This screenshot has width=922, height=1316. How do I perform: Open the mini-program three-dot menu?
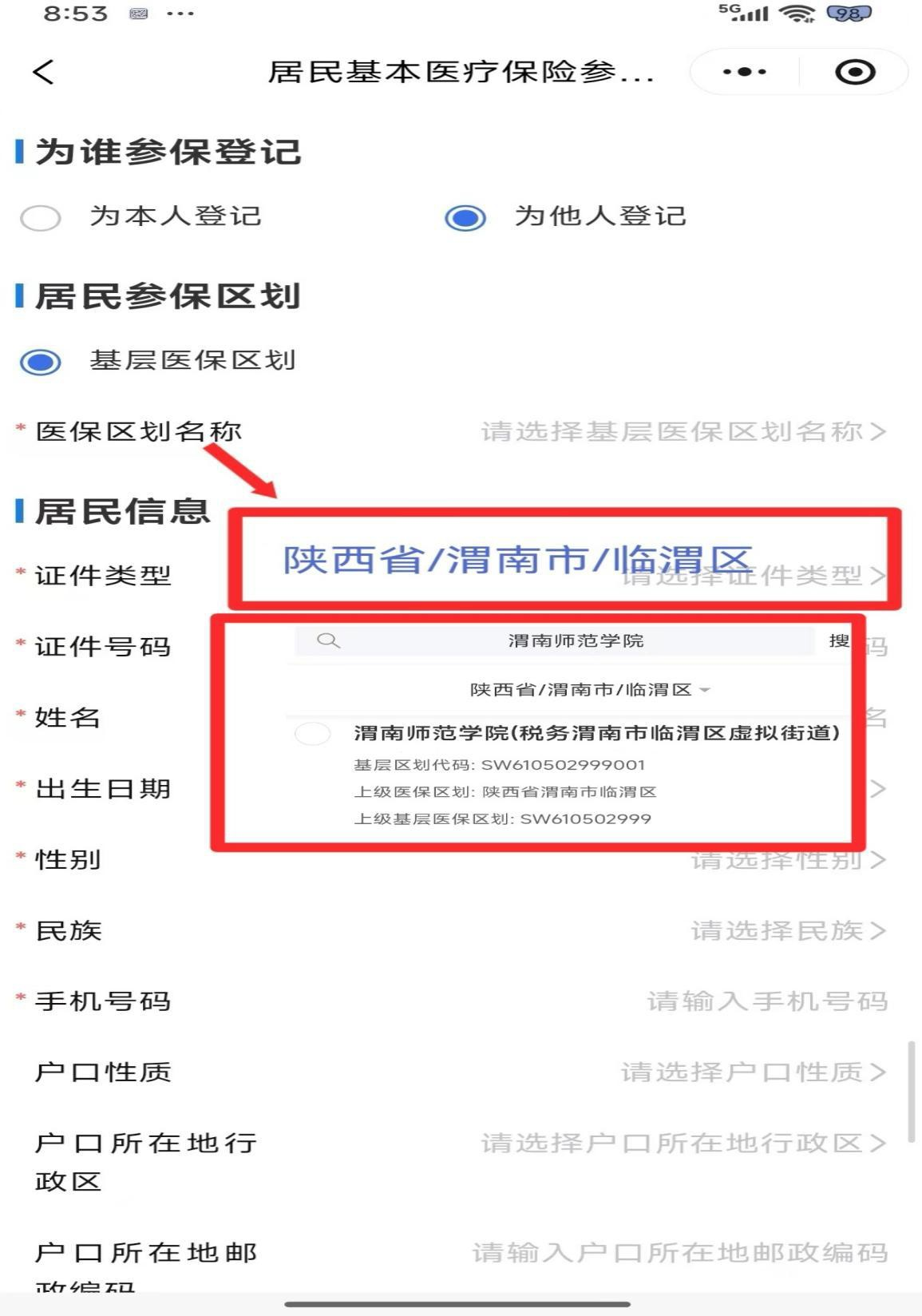tap(744, 72)
